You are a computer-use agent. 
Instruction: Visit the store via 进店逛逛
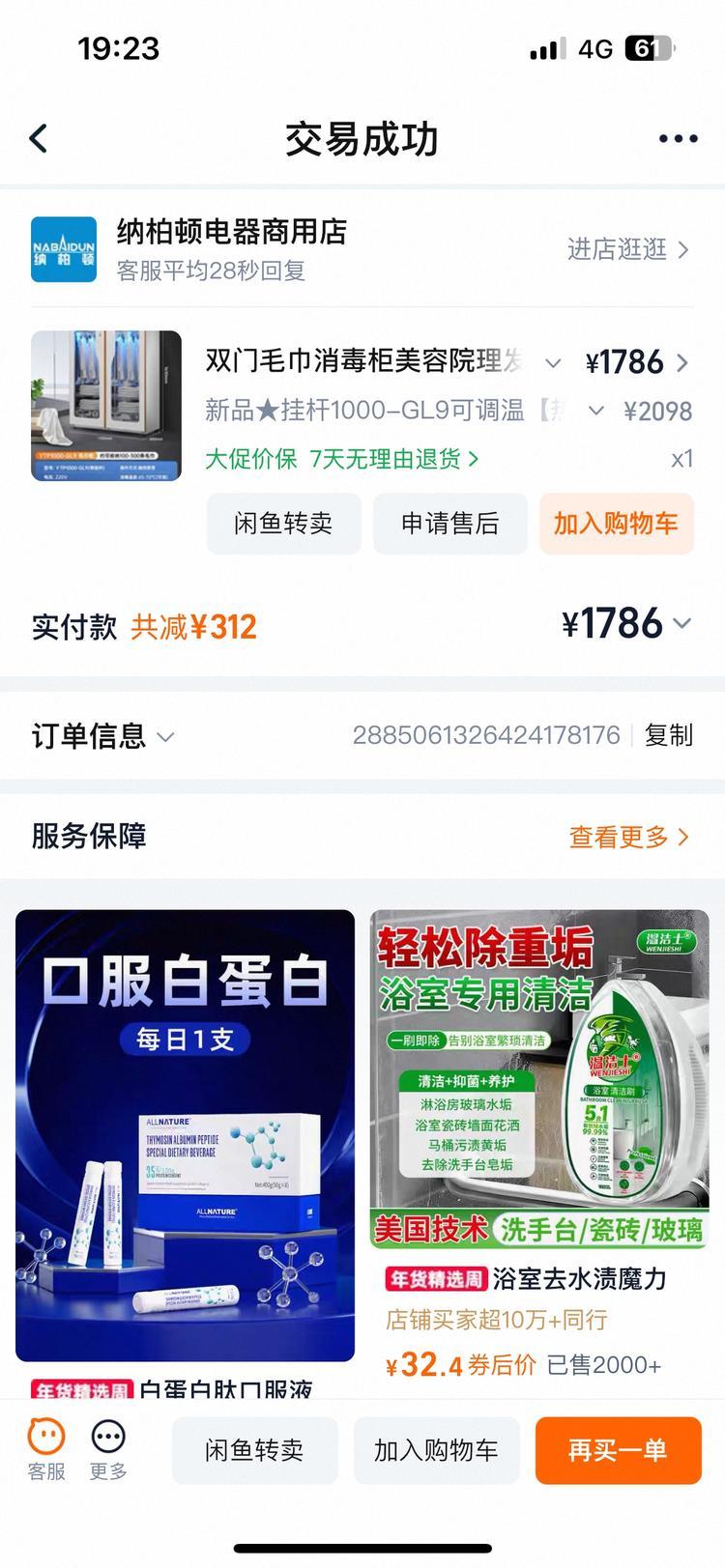[626, 249]
